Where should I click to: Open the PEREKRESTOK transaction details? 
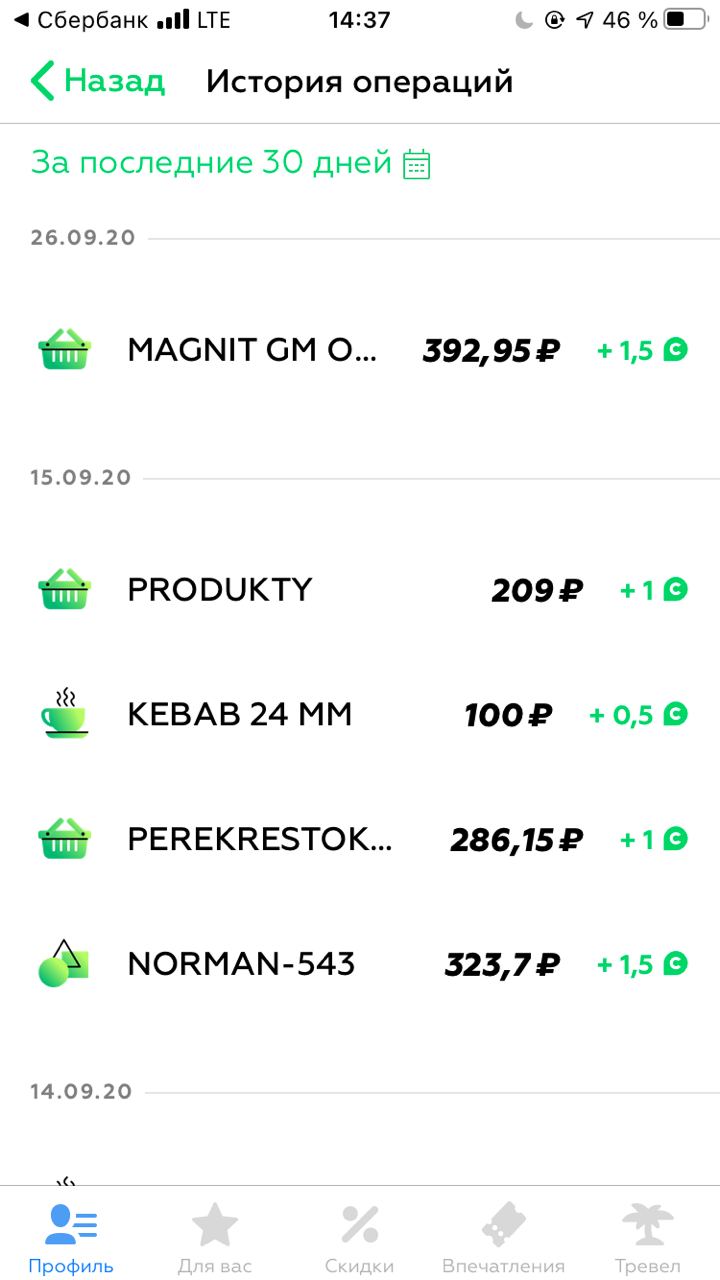click(x=360, y=839)
